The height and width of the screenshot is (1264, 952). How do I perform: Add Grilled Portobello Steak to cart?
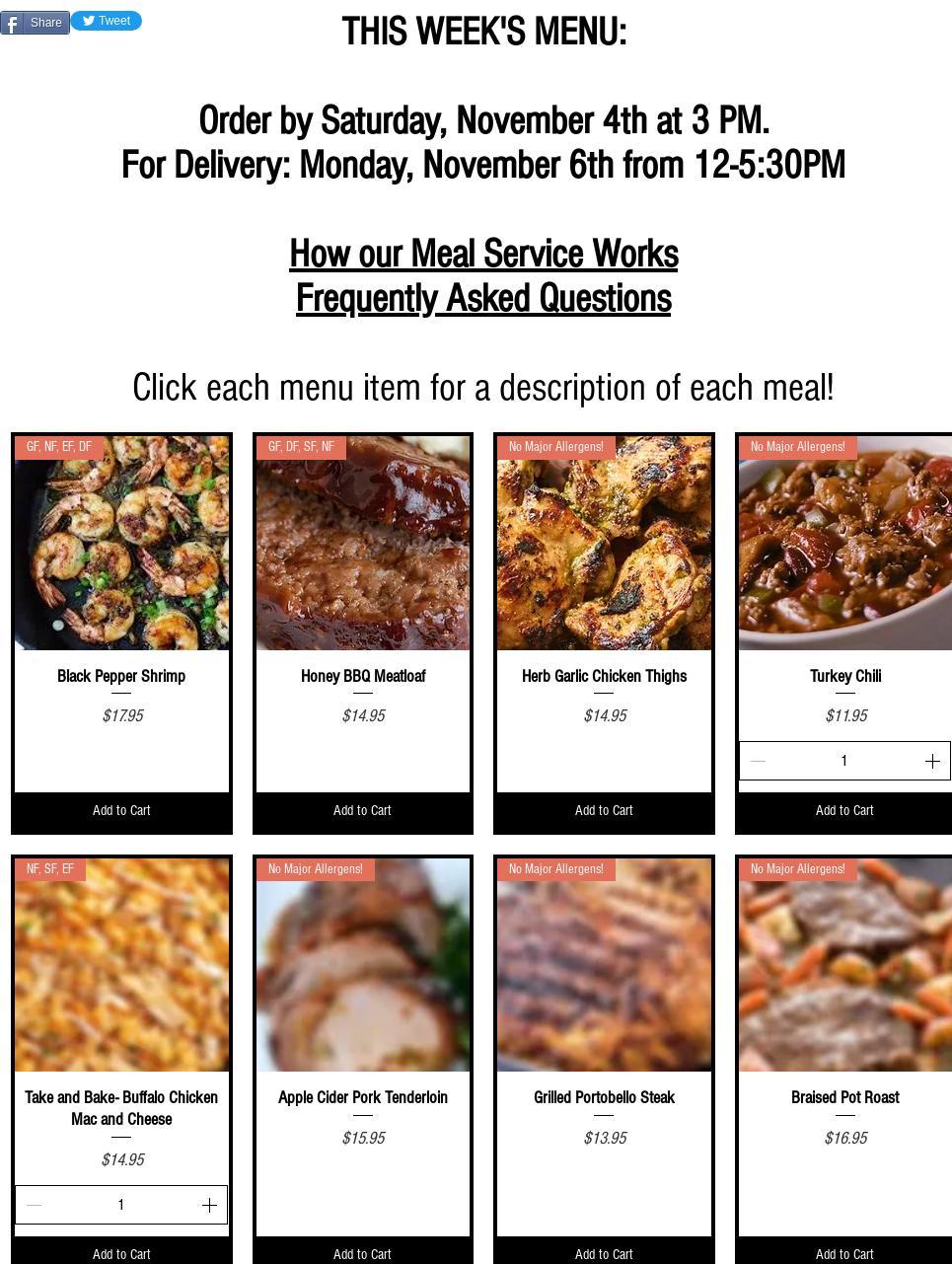point(604,1254)
